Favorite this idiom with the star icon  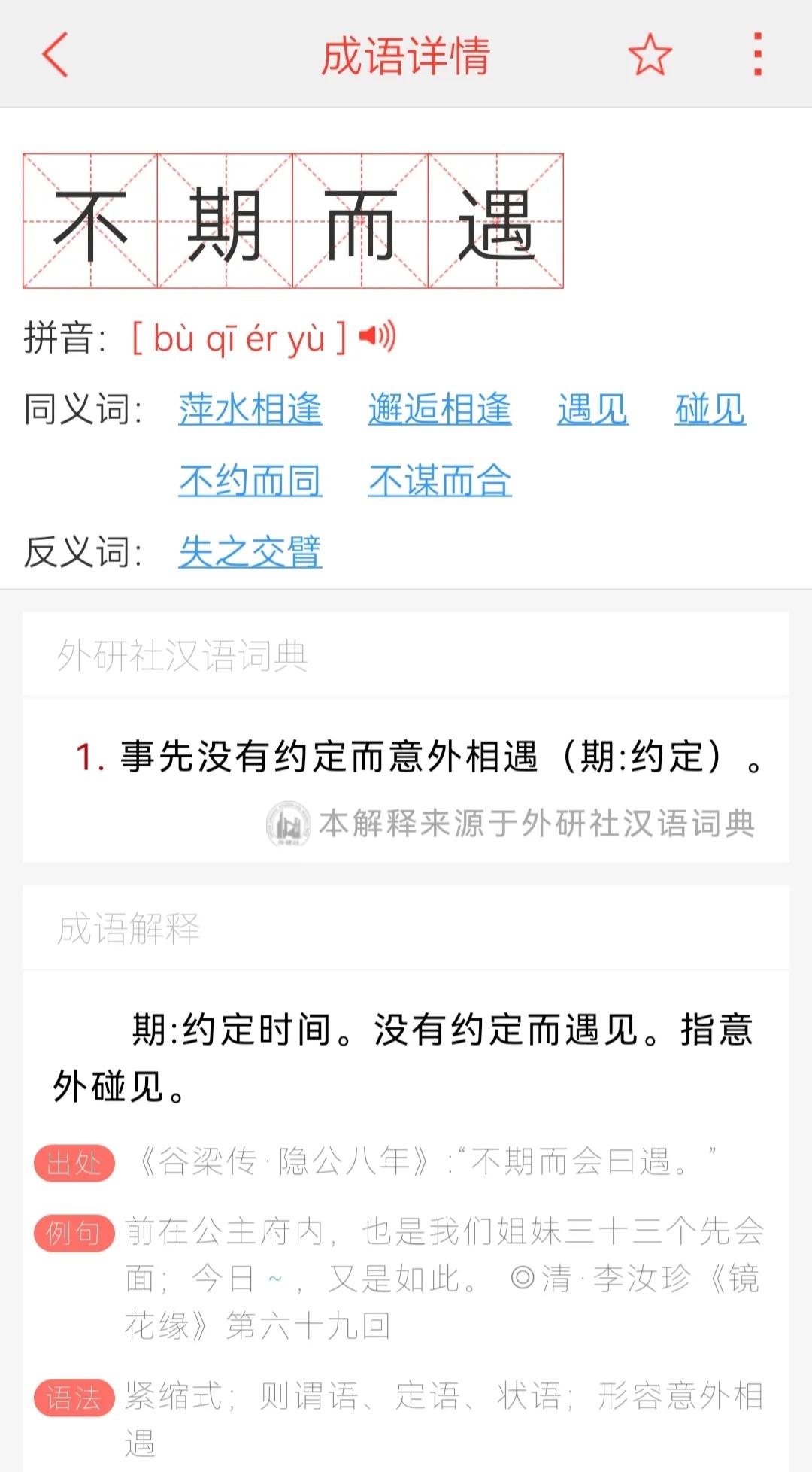tap(650, 55)
